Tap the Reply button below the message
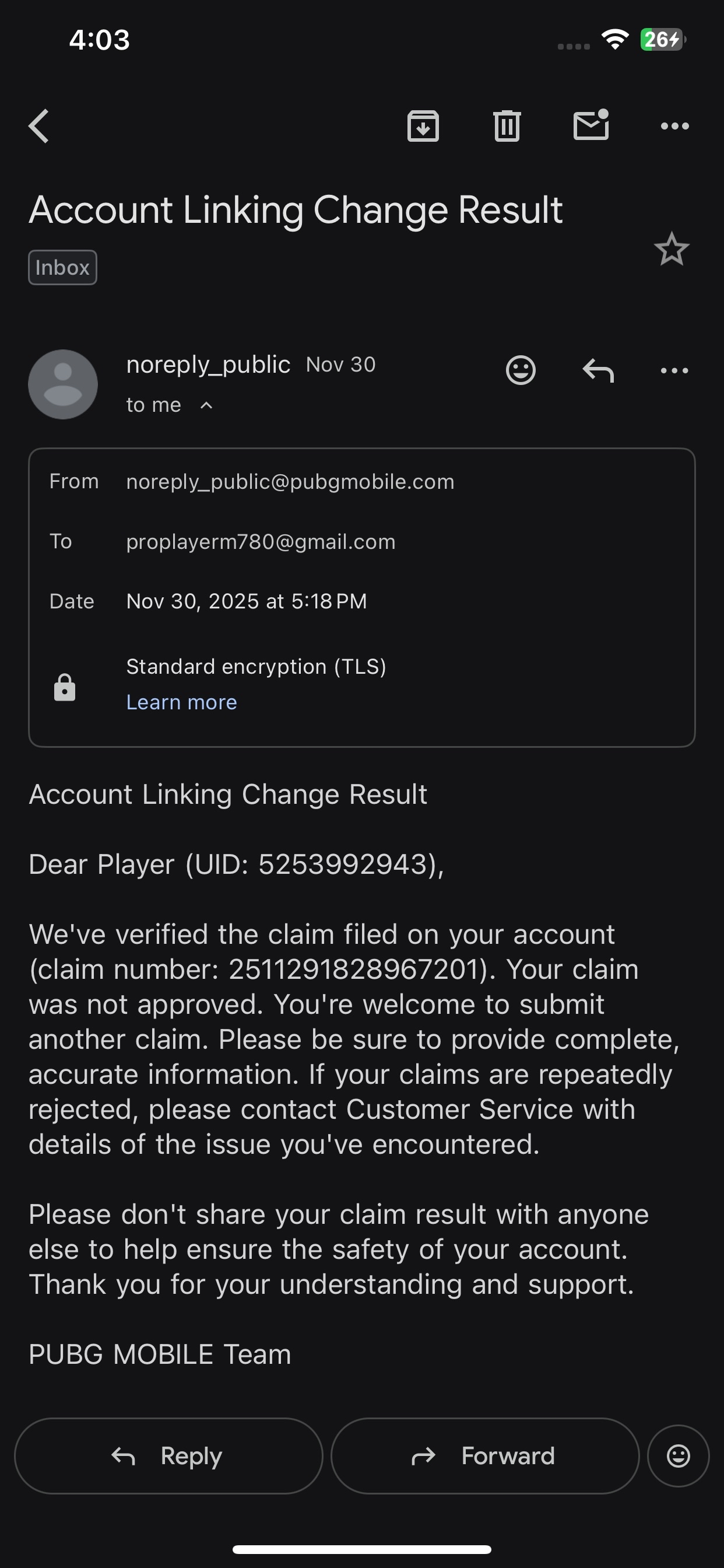The image size is (724, 1568). point(168,1455)
